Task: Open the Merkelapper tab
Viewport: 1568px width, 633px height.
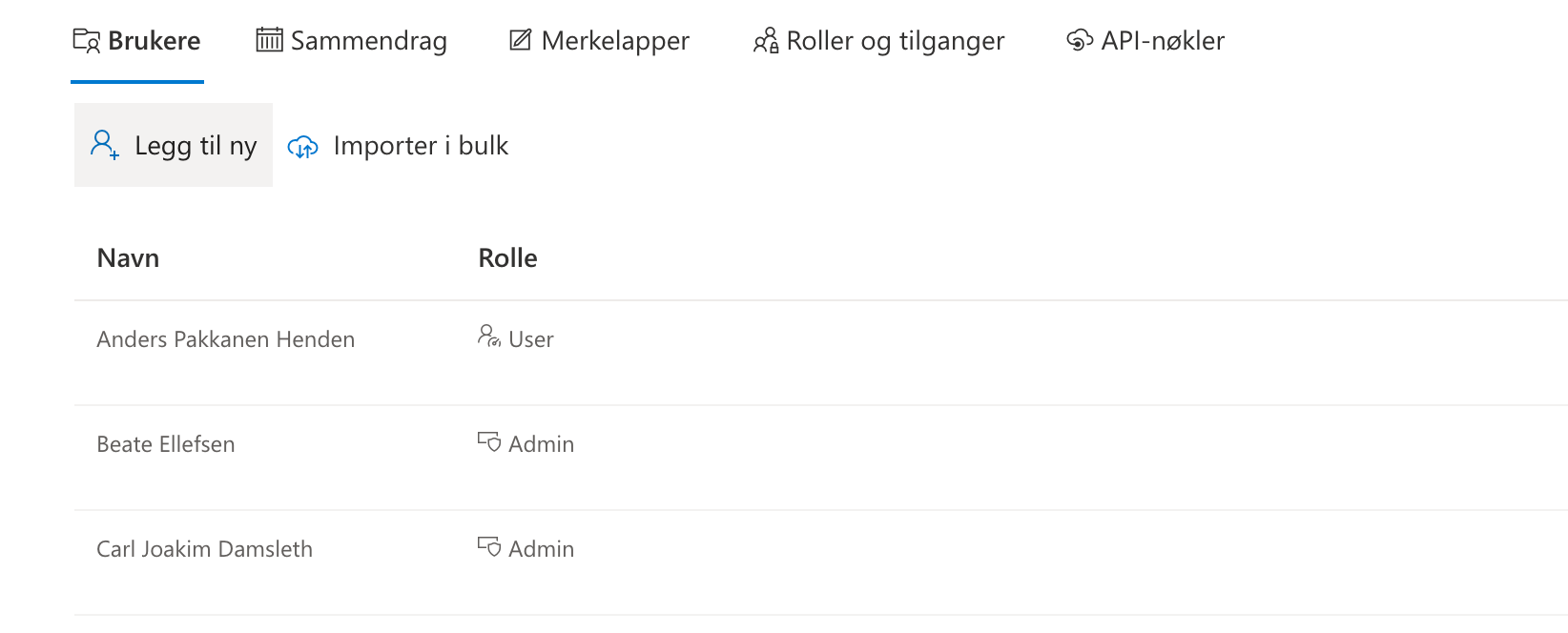Action: [x=599, y=41]
